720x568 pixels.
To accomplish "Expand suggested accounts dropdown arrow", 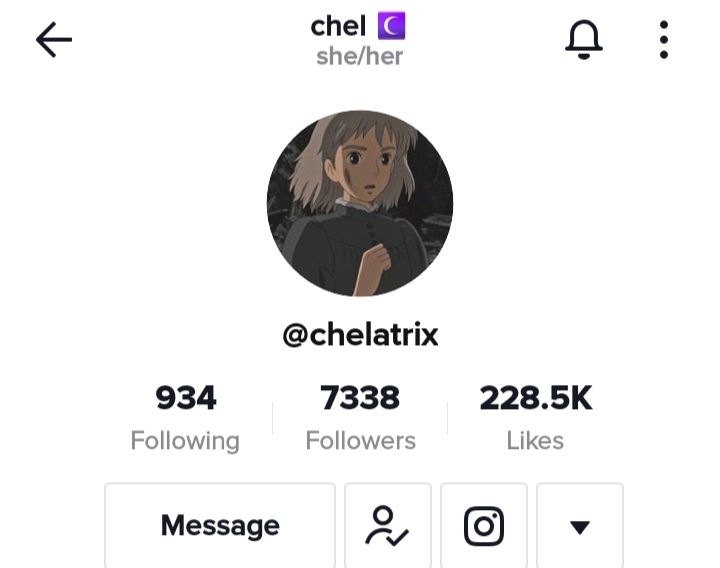I will click(580, 527).
